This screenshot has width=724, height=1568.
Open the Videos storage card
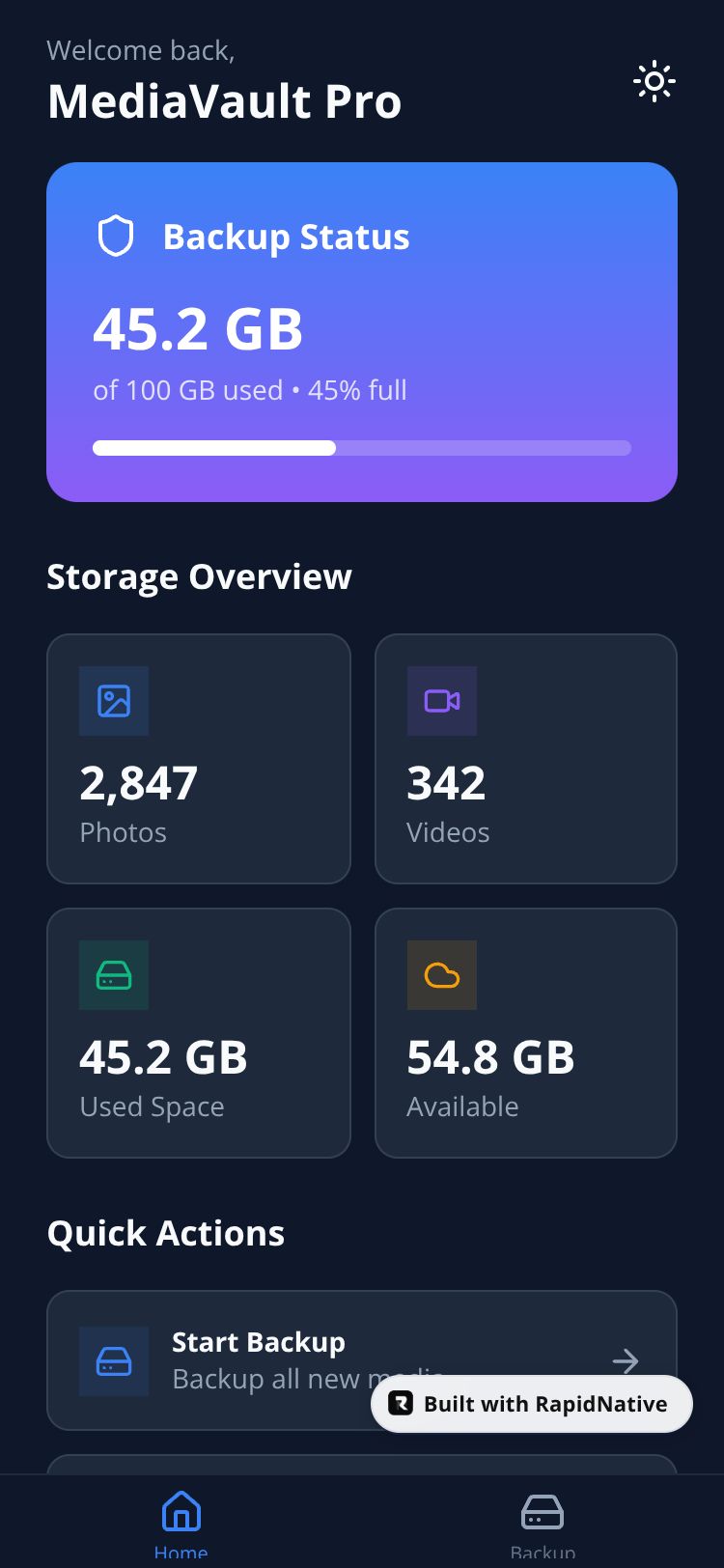525,758
